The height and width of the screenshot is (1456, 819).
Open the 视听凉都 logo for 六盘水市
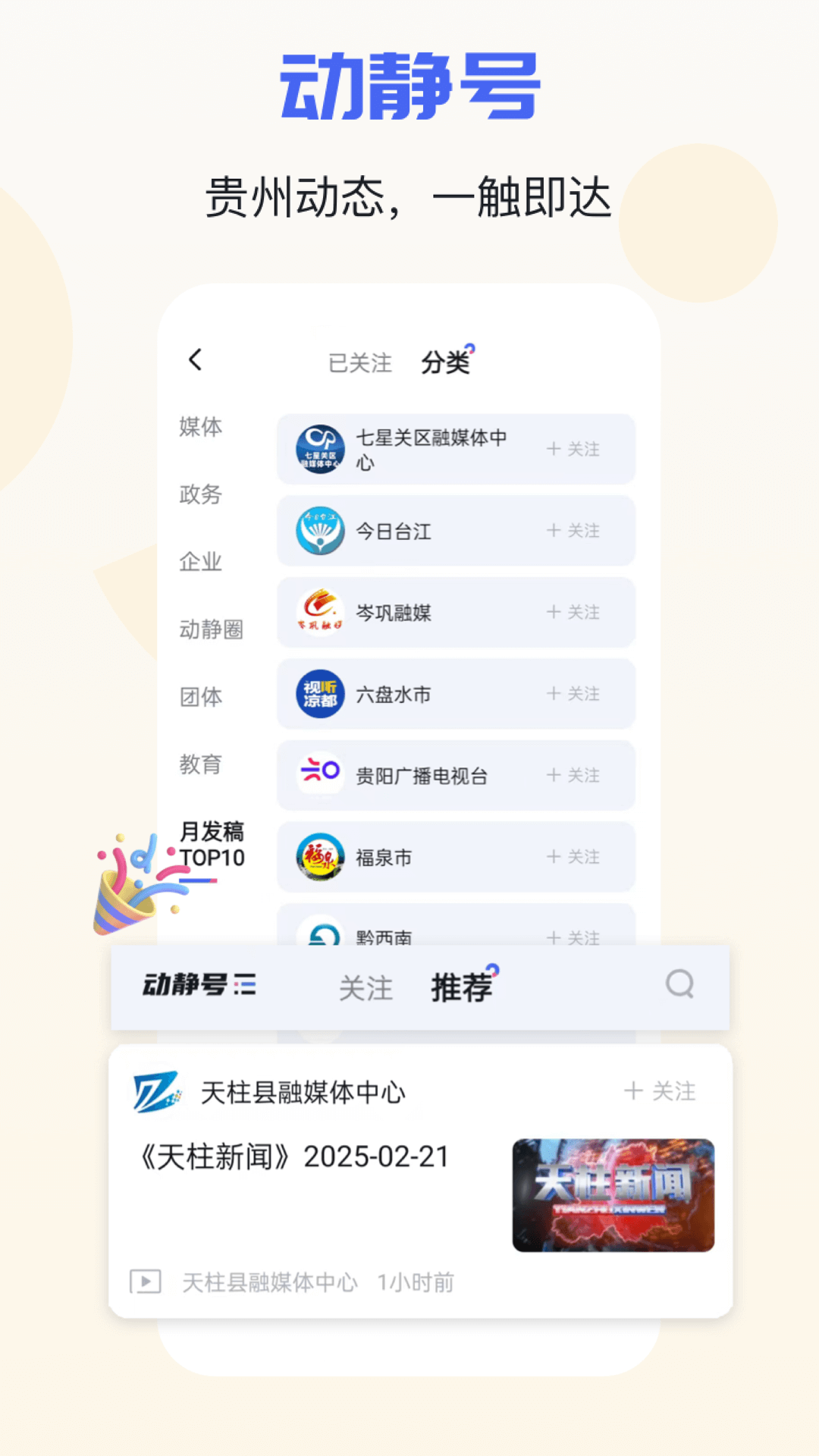click(x=319, y=694)
